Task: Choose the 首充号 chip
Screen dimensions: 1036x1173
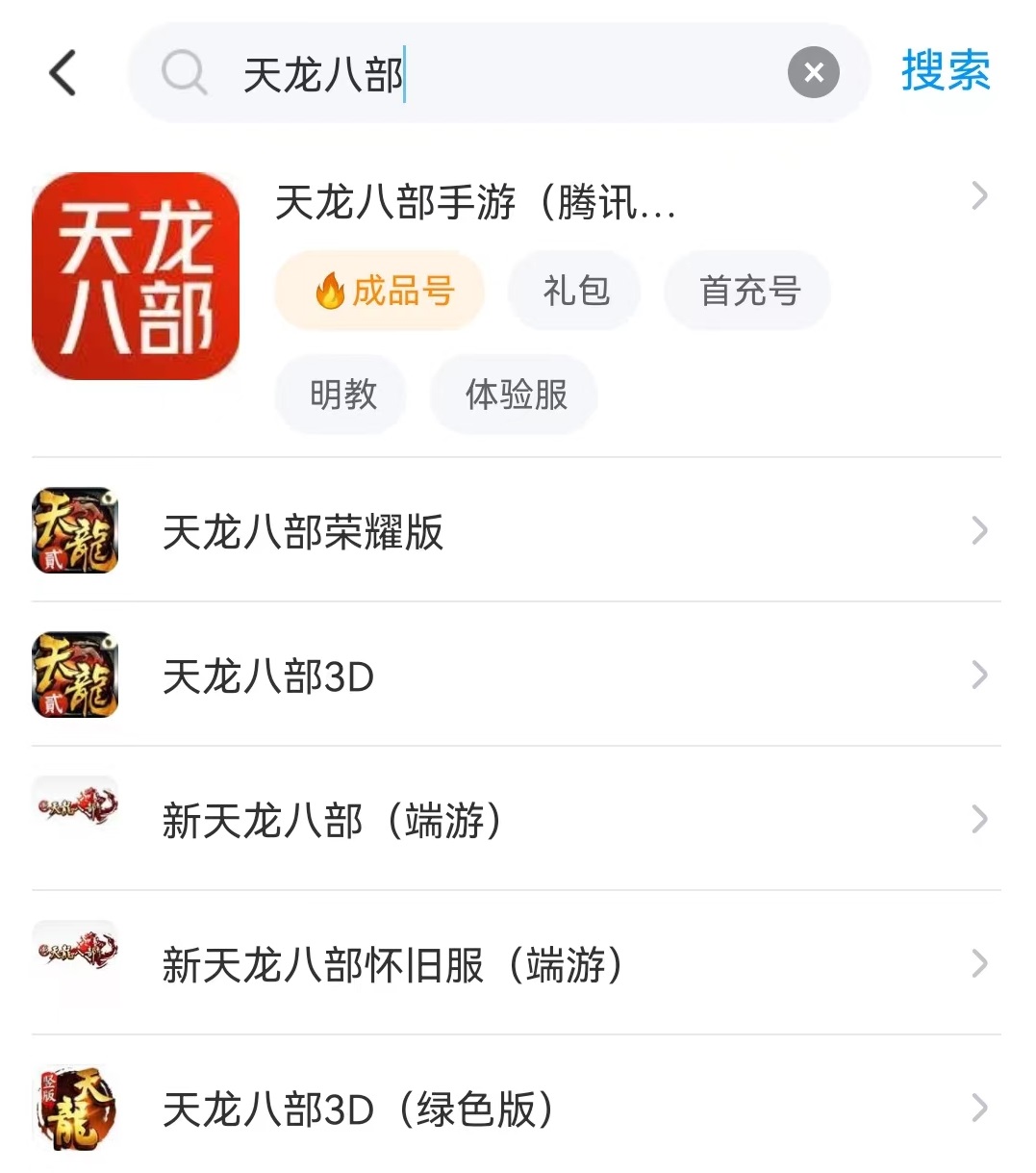Action: coord(748,291)
